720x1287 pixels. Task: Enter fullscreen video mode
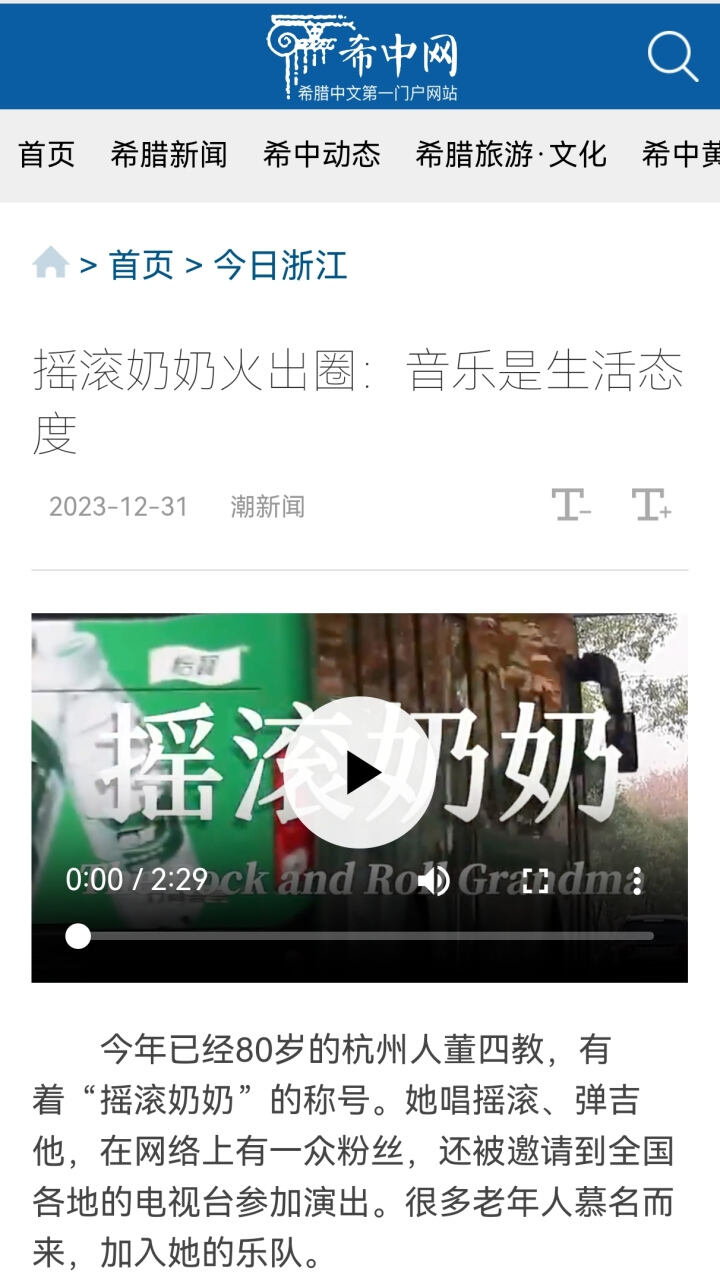[536, 880]
